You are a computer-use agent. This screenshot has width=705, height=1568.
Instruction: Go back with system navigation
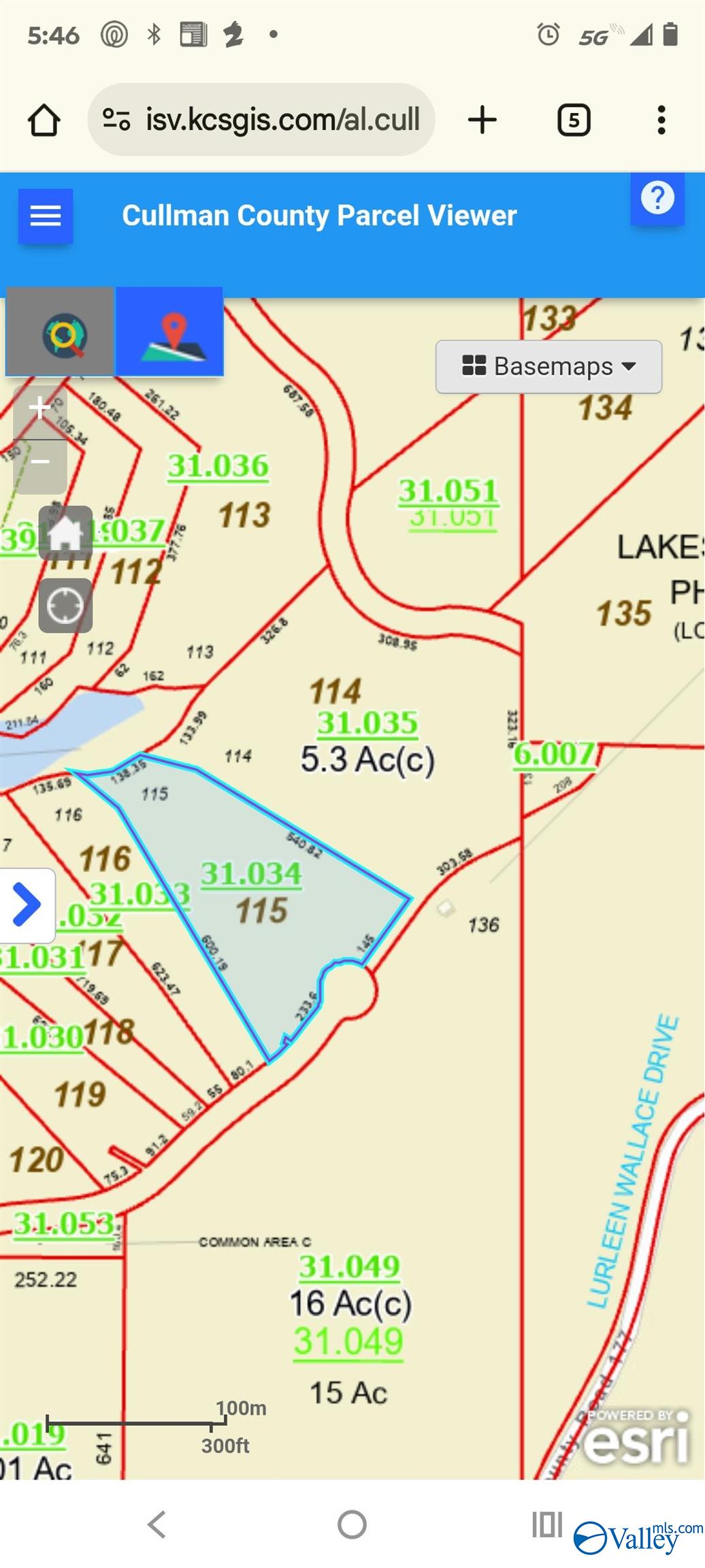157,1524
